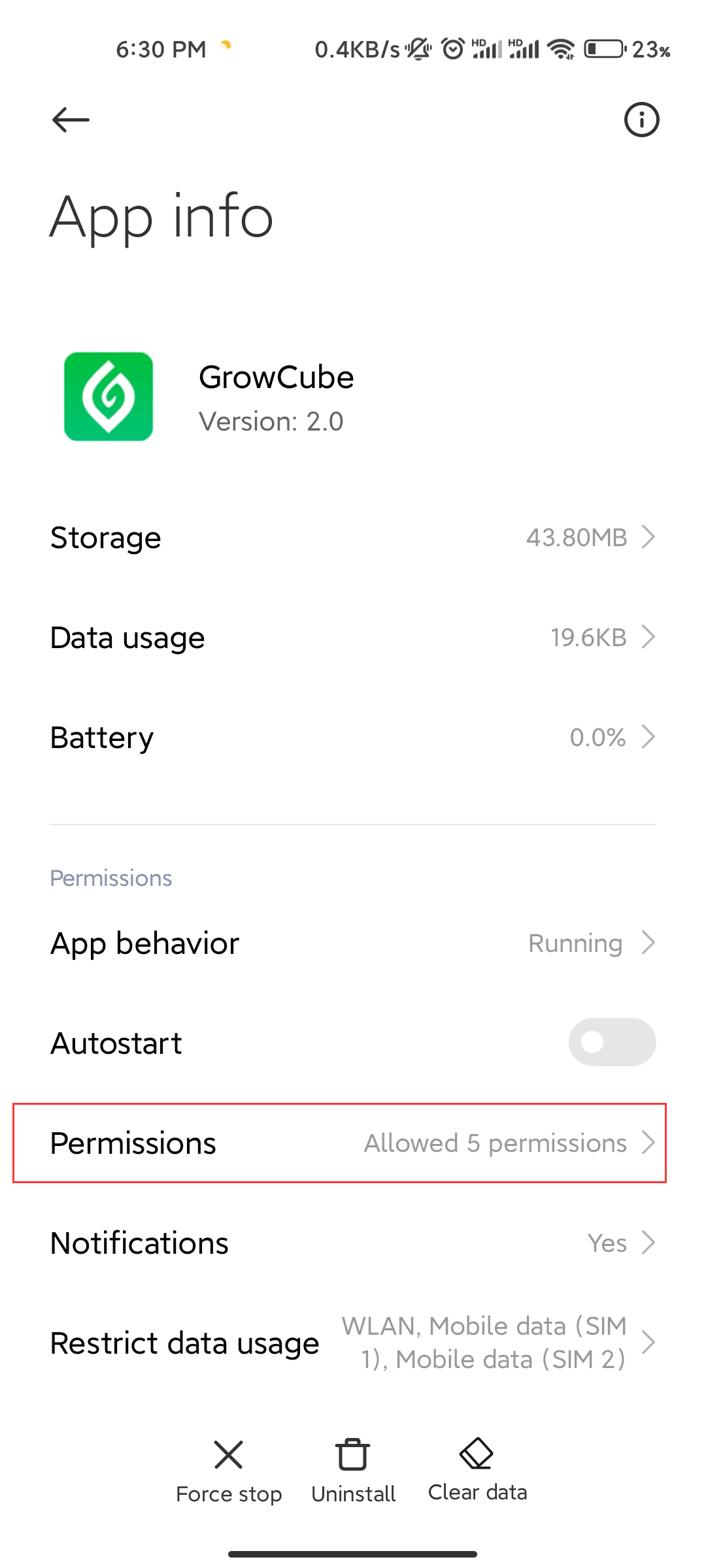Force stop the GrowCube app

click(229, 1471)
